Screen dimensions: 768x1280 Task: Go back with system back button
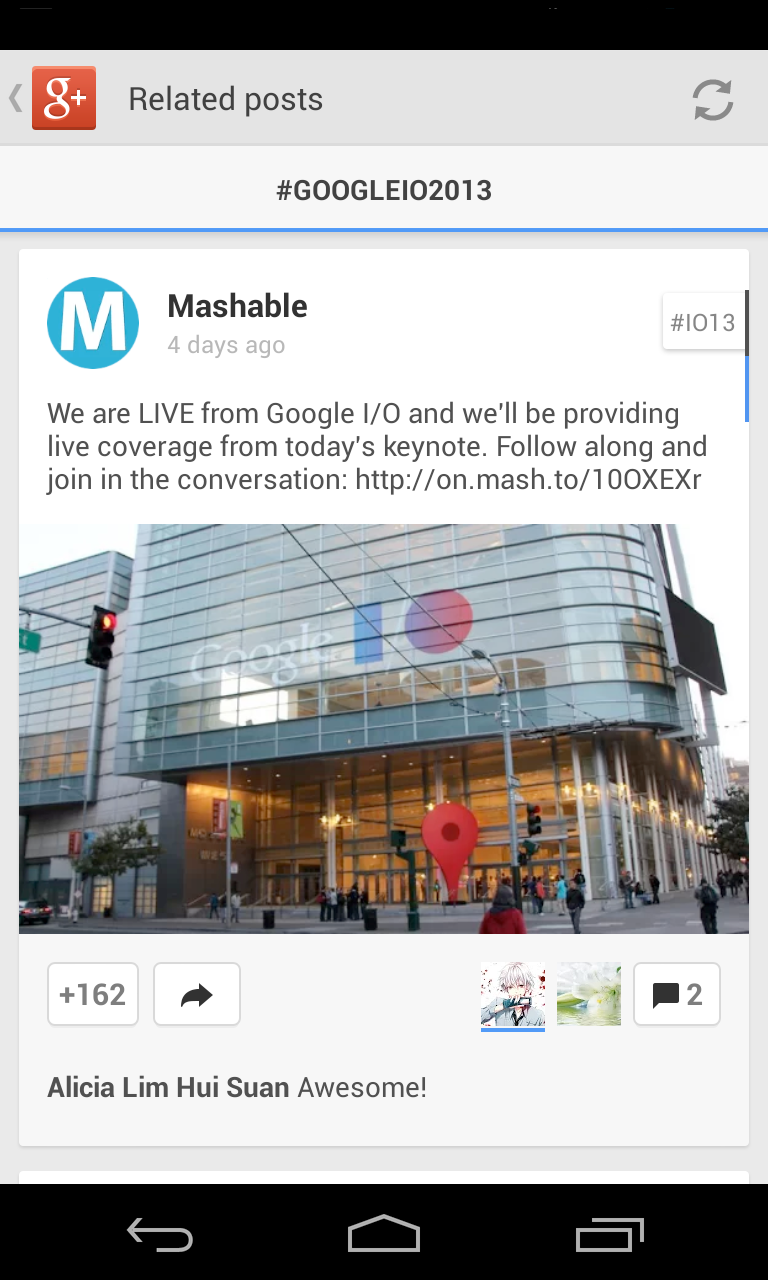(x=160, y=1234)
